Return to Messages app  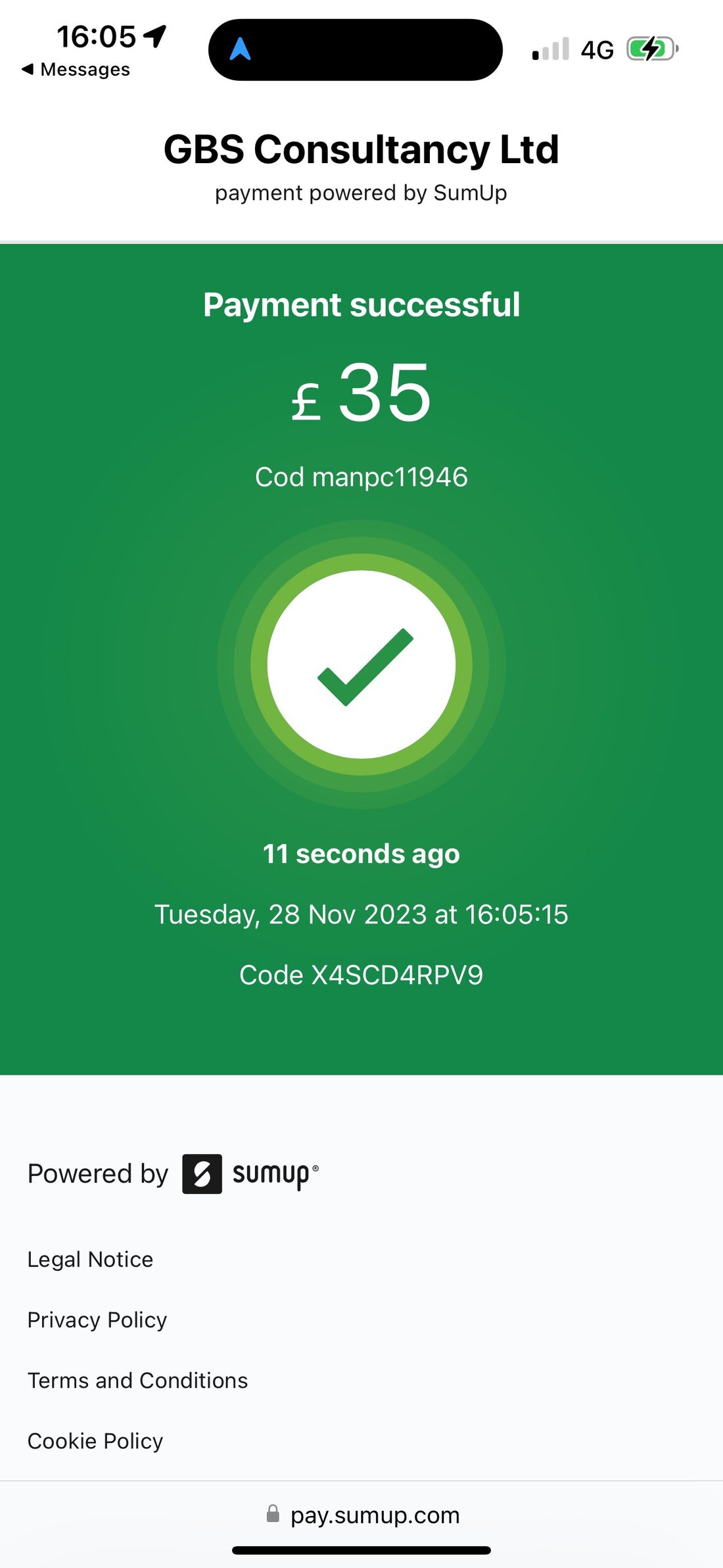[76, 69]
